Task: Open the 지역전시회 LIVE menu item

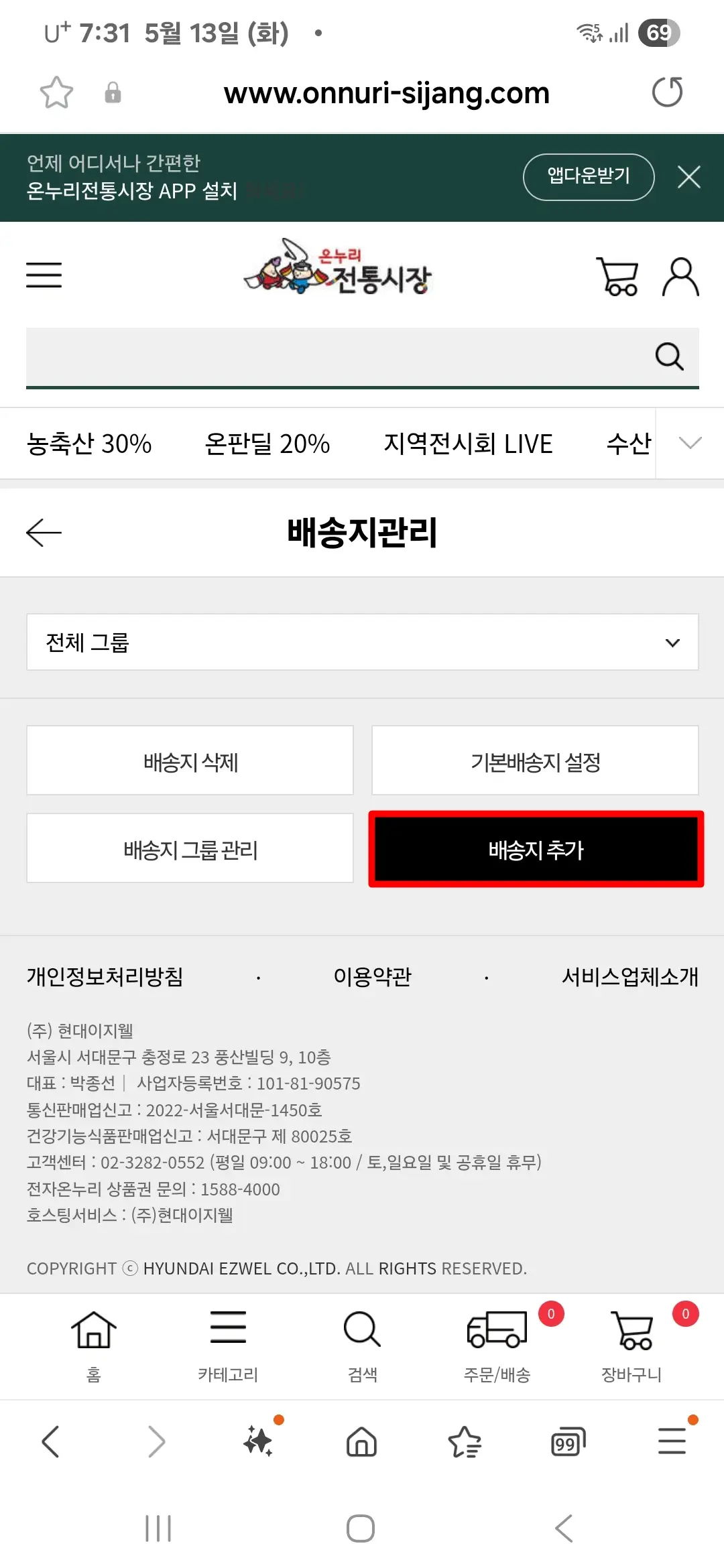Action: [469, 443]
